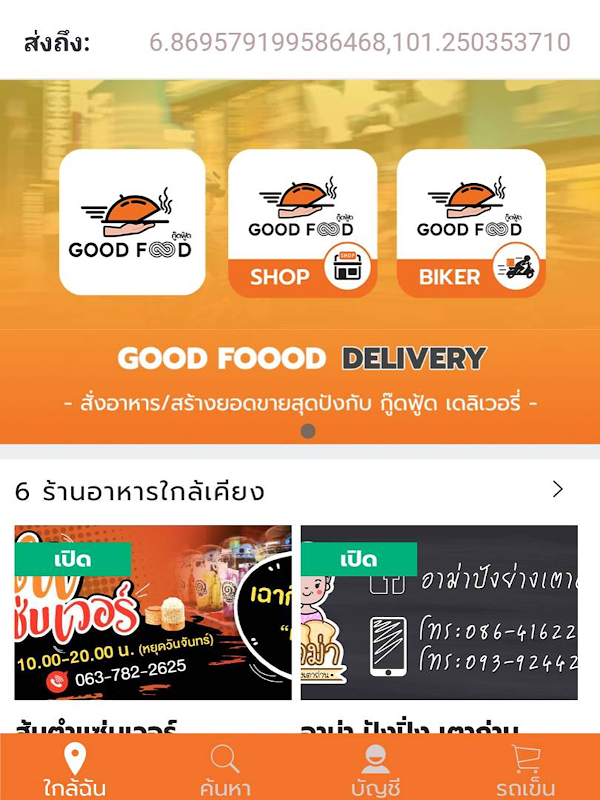This screenshot has height=800, width=600.
Task: Show the รถเข็น cart tab
Action: pos(525,770)
